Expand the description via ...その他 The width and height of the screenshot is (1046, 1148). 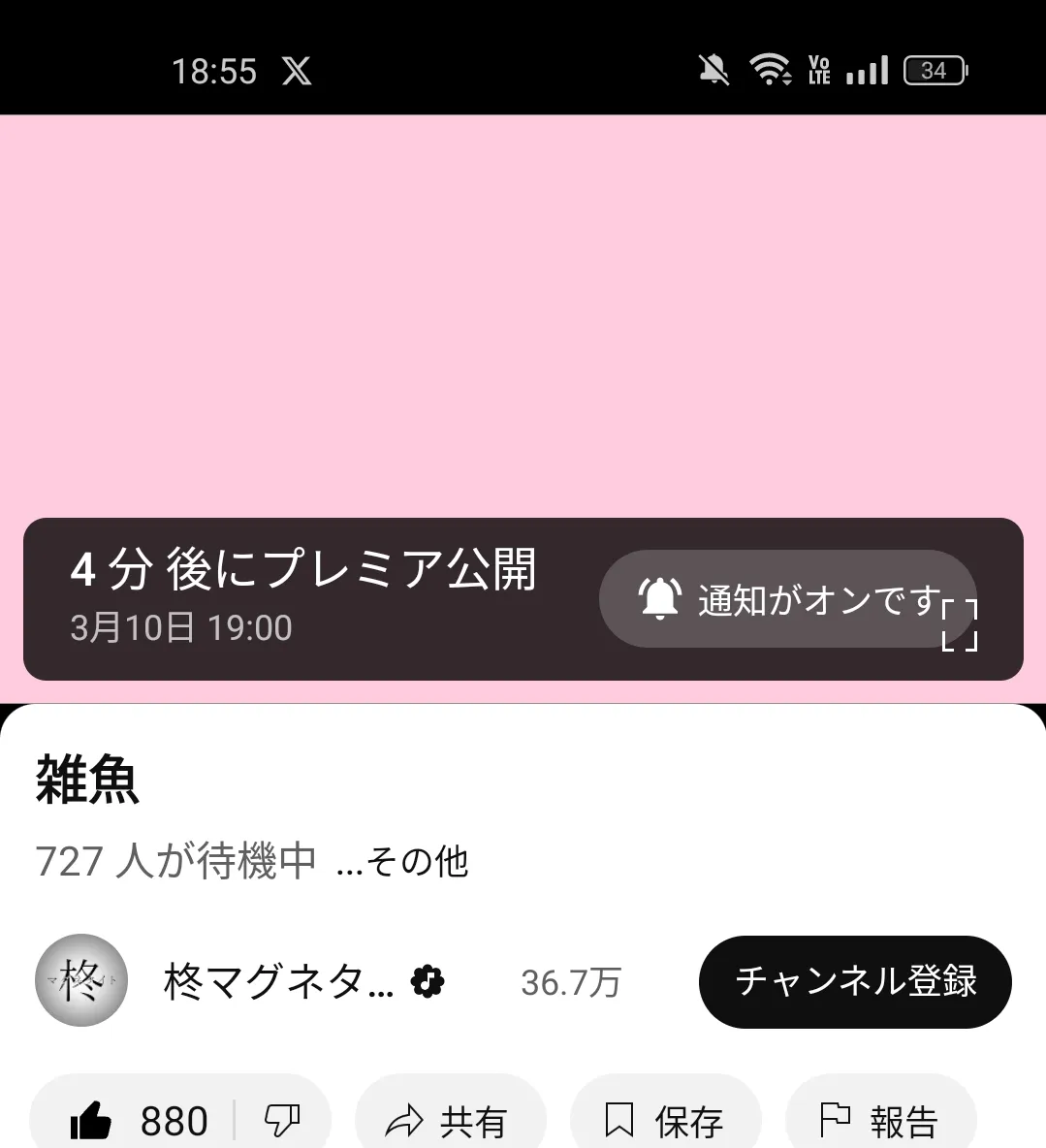pyautogui.click(x=402, y=861)
